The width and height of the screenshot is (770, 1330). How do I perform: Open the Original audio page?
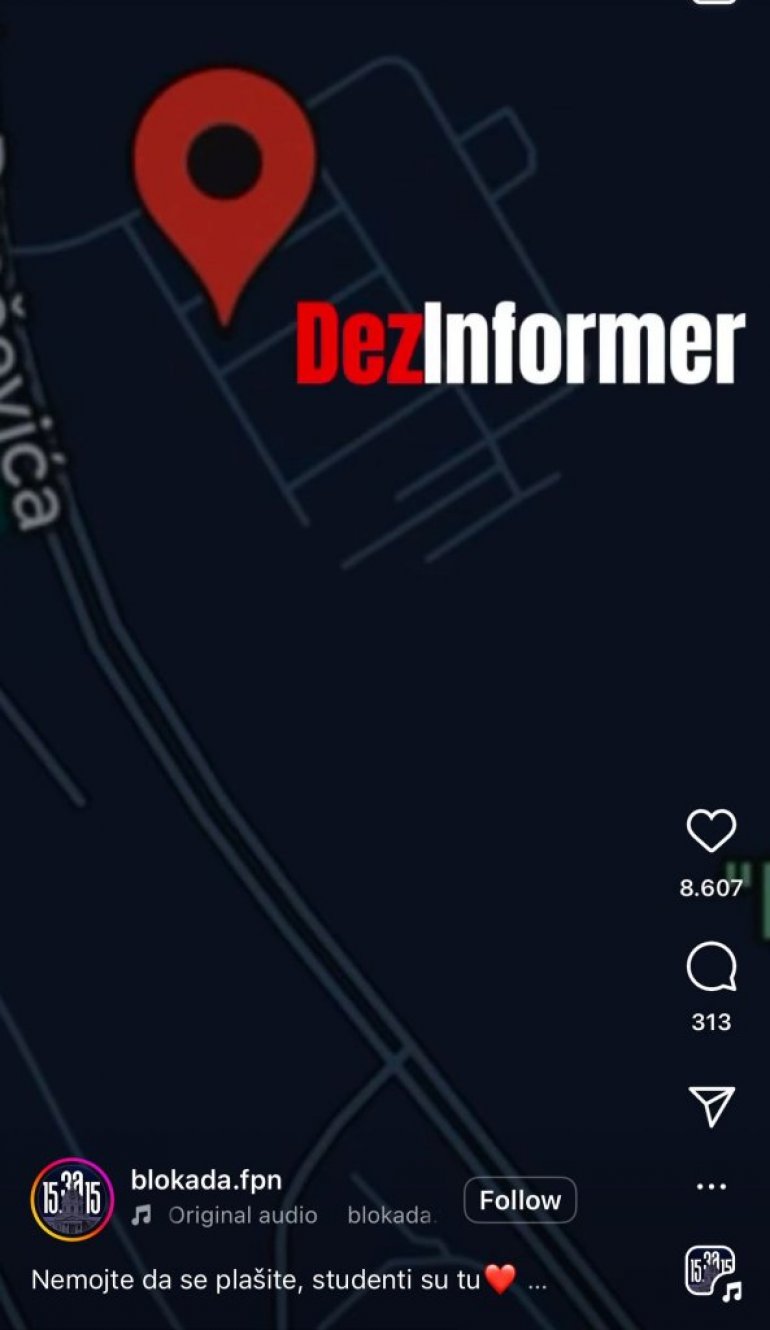240,1216
